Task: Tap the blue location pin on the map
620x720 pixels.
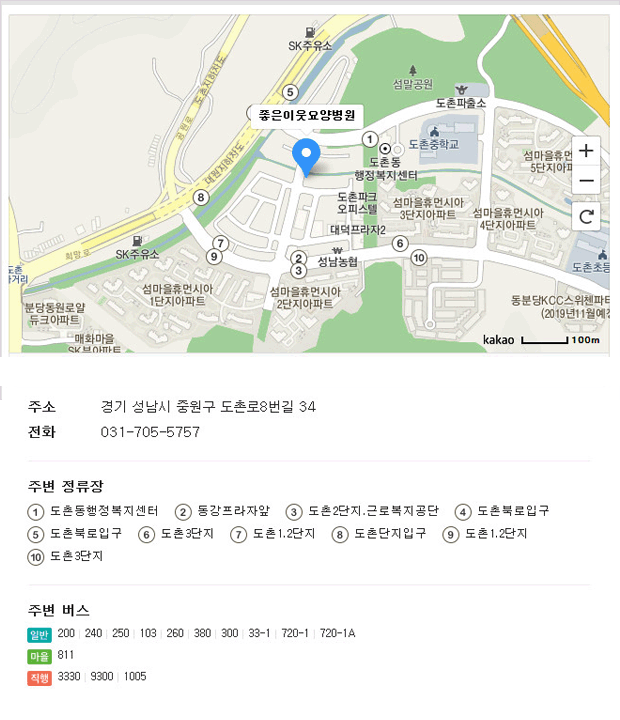Action: pos(306,157)
